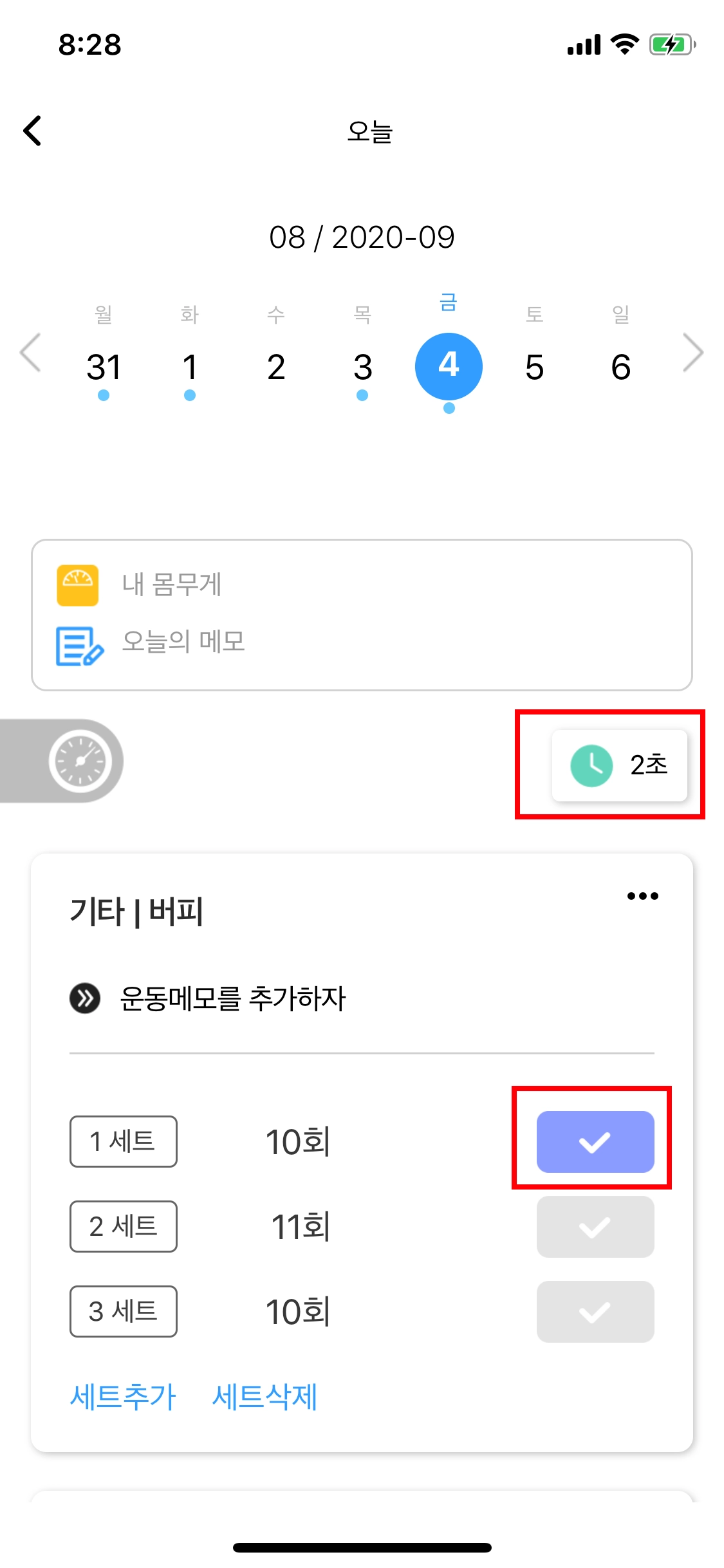Viewport: 724px width, 1568px height.
Task: Tap the 2초 rest timer button
Action: (x=619, y=765)
